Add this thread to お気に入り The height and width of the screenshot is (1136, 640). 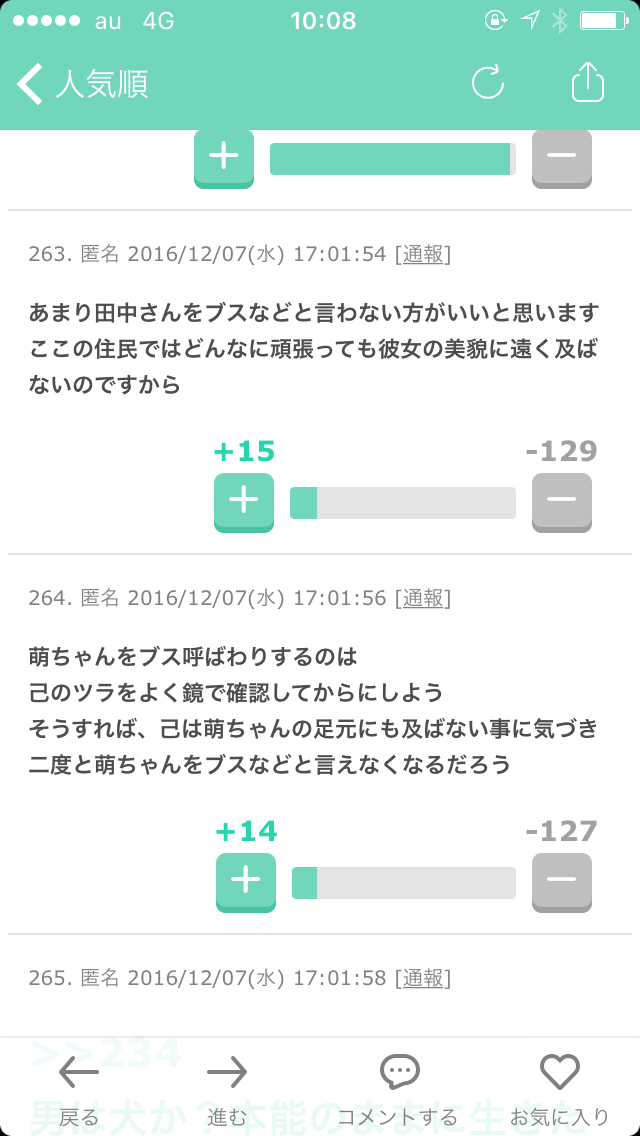pos(560,1089)
